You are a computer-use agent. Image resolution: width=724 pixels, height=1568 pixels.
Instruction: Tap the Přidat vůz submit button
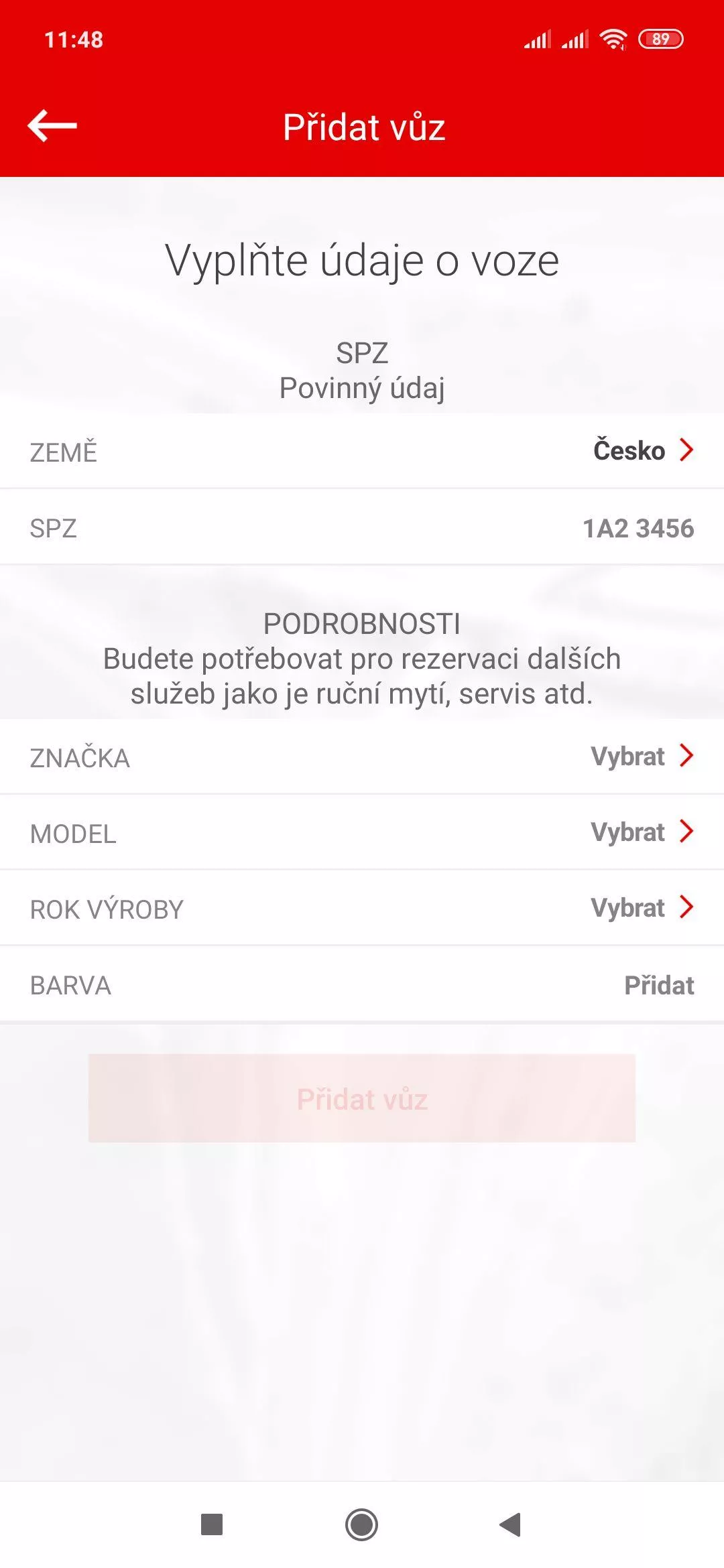click(x=362, y=1099)
